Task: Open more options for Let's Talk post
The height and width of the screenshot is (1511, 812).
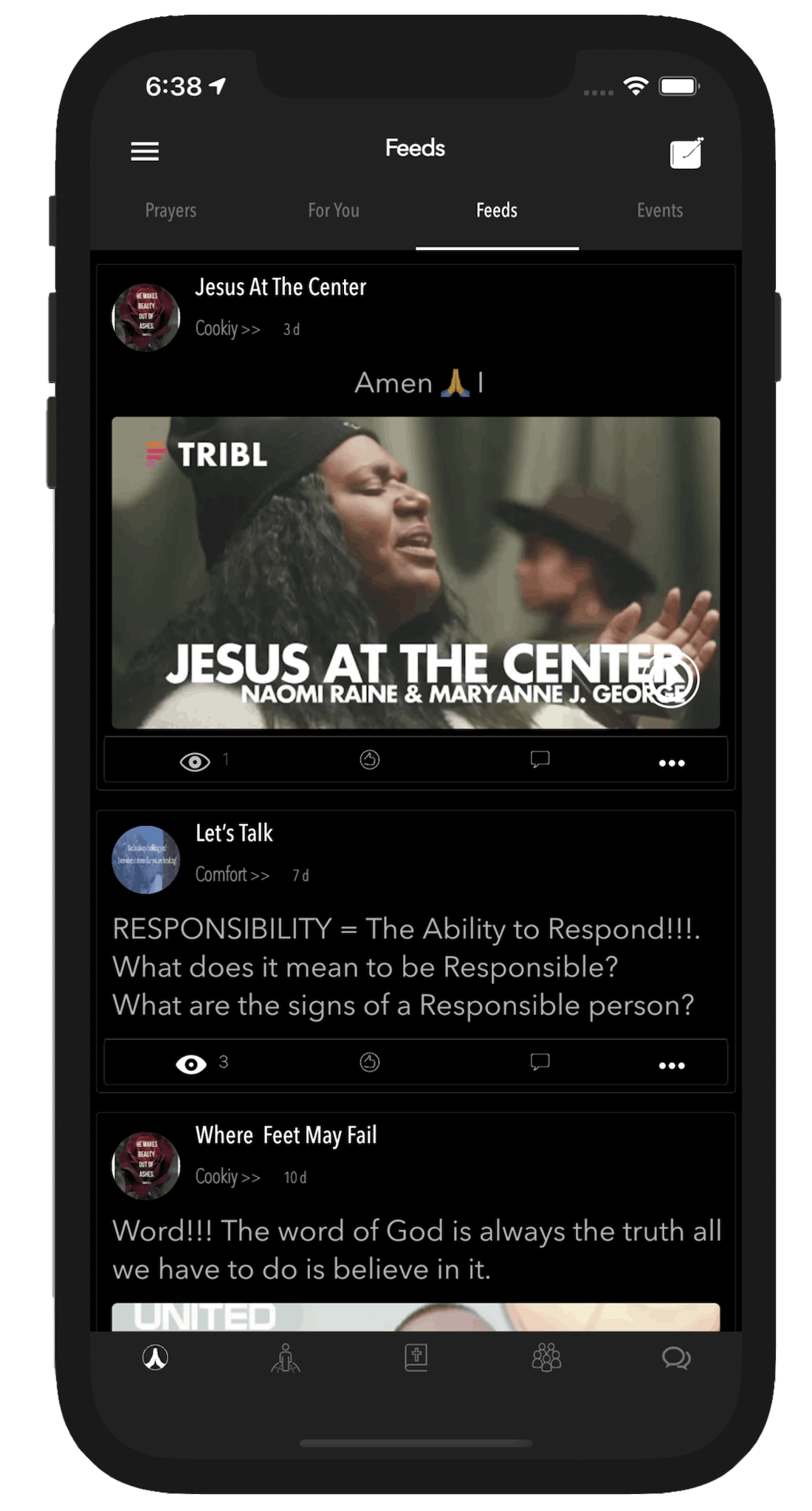Action: tap(672, 1065)
